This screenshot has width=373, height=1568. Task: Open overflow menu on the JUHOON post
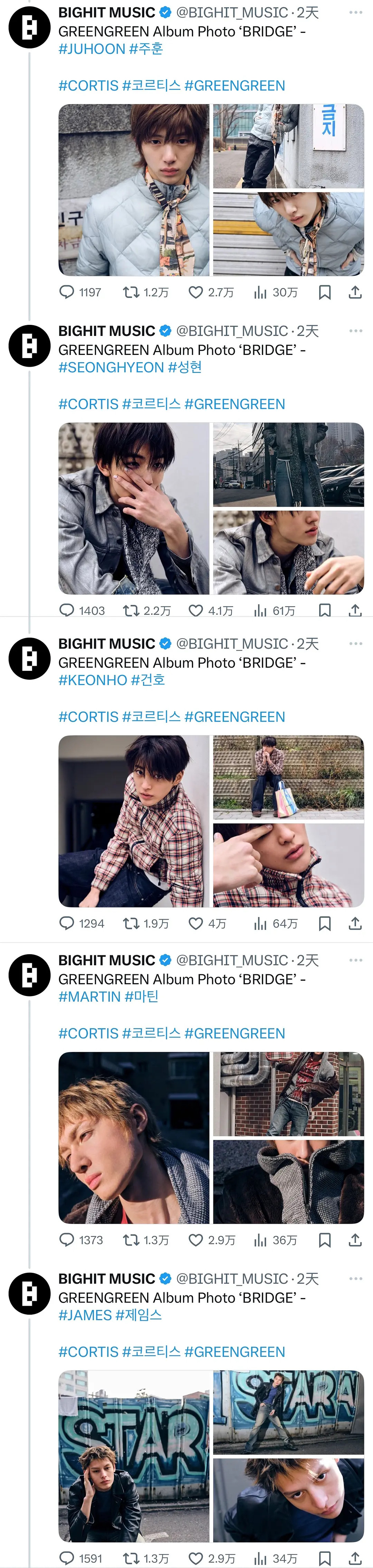pyautogui.click(x=356, y=13)
